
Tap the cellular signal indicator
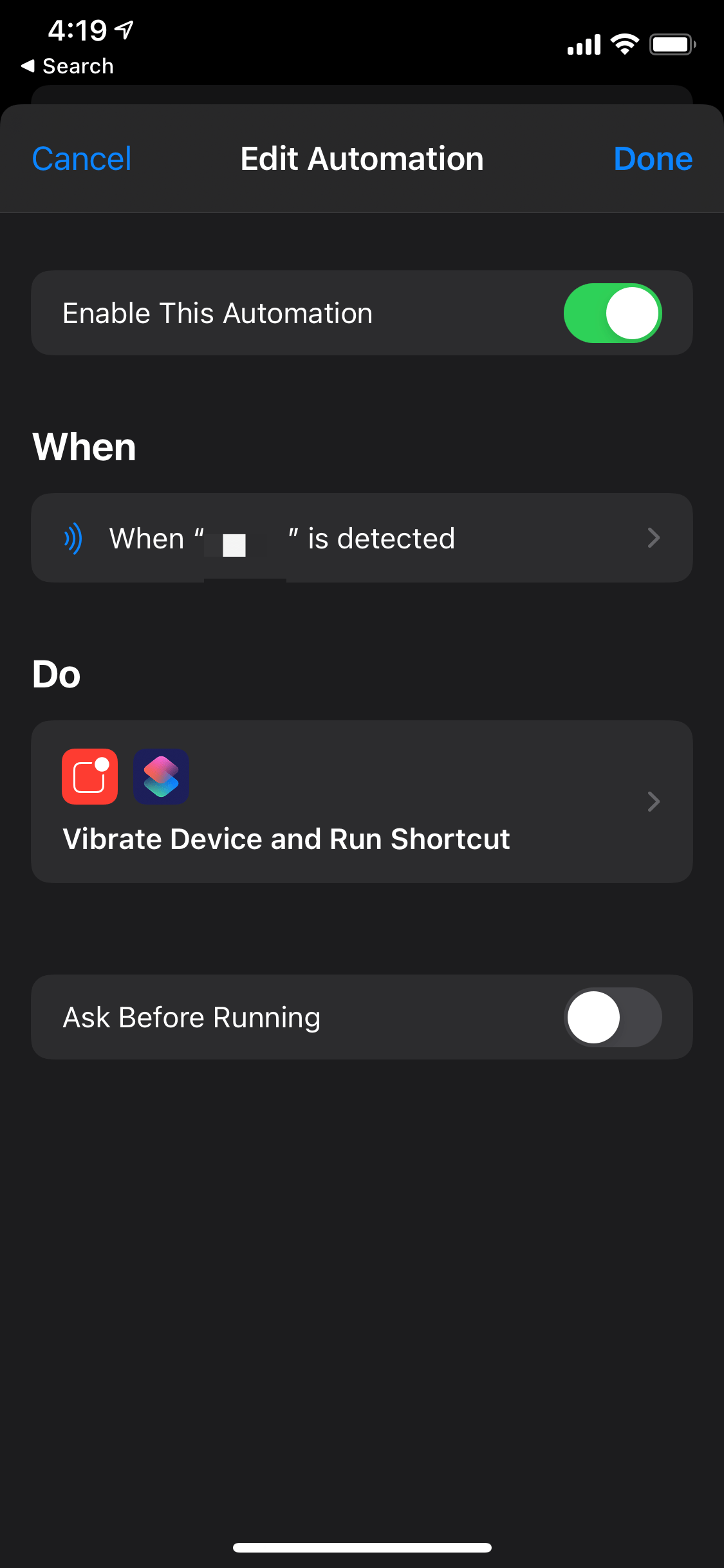click(583, 44)
